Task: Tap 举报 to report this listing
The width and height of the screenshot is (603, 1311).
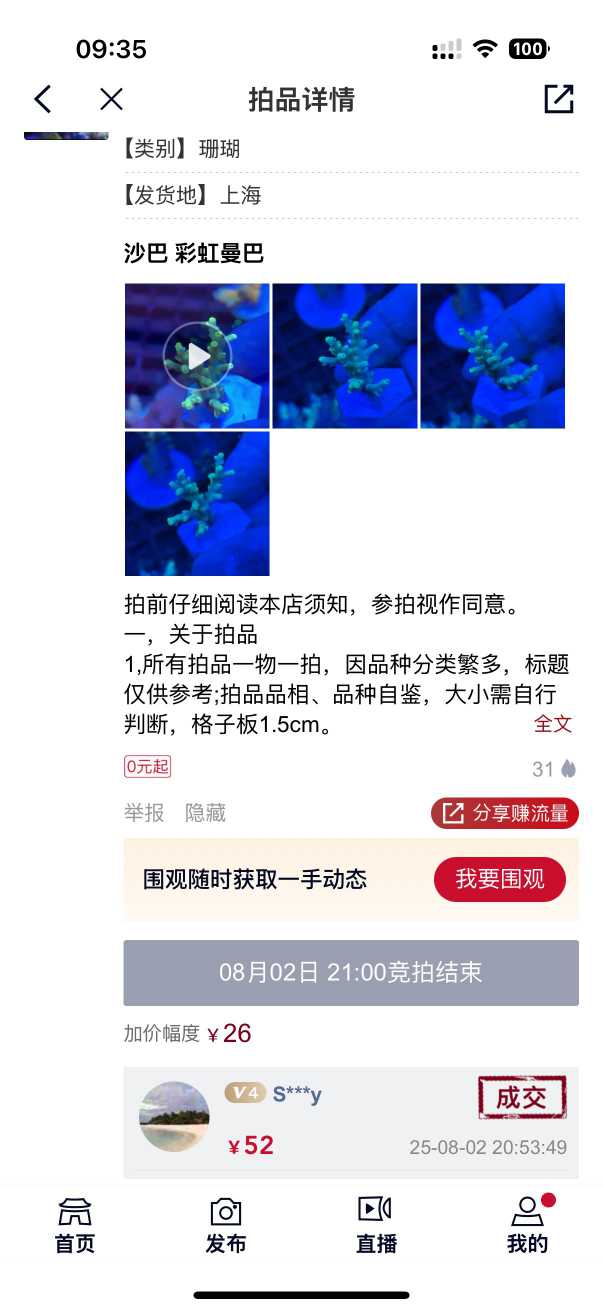Action: coord(144,813)
